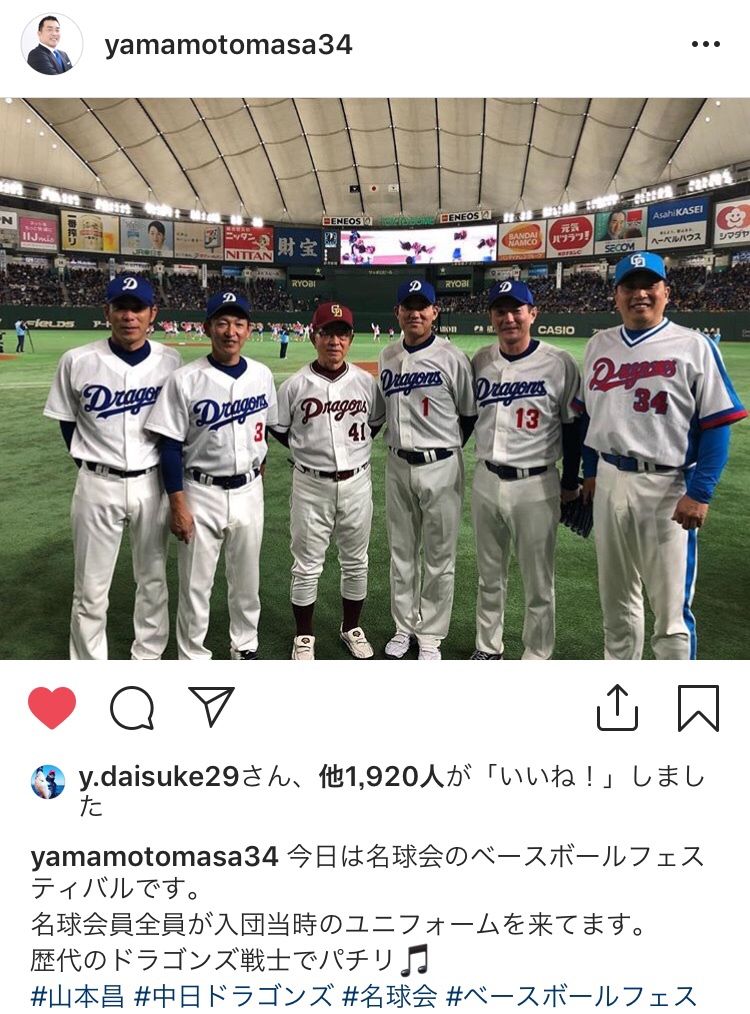Image resolution: width=750 pixels, height=1014 pixels.
Task: Unlike the post with the red heart
Action: pos(52,708)
